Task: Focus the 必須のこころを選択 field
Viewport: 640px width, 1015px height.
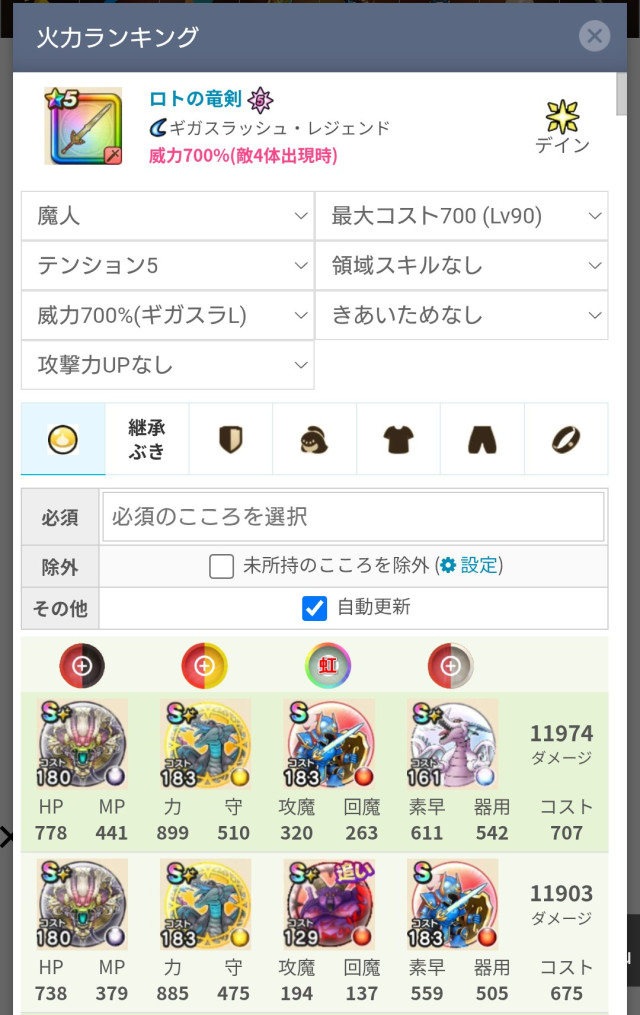Action: point(352,517)
